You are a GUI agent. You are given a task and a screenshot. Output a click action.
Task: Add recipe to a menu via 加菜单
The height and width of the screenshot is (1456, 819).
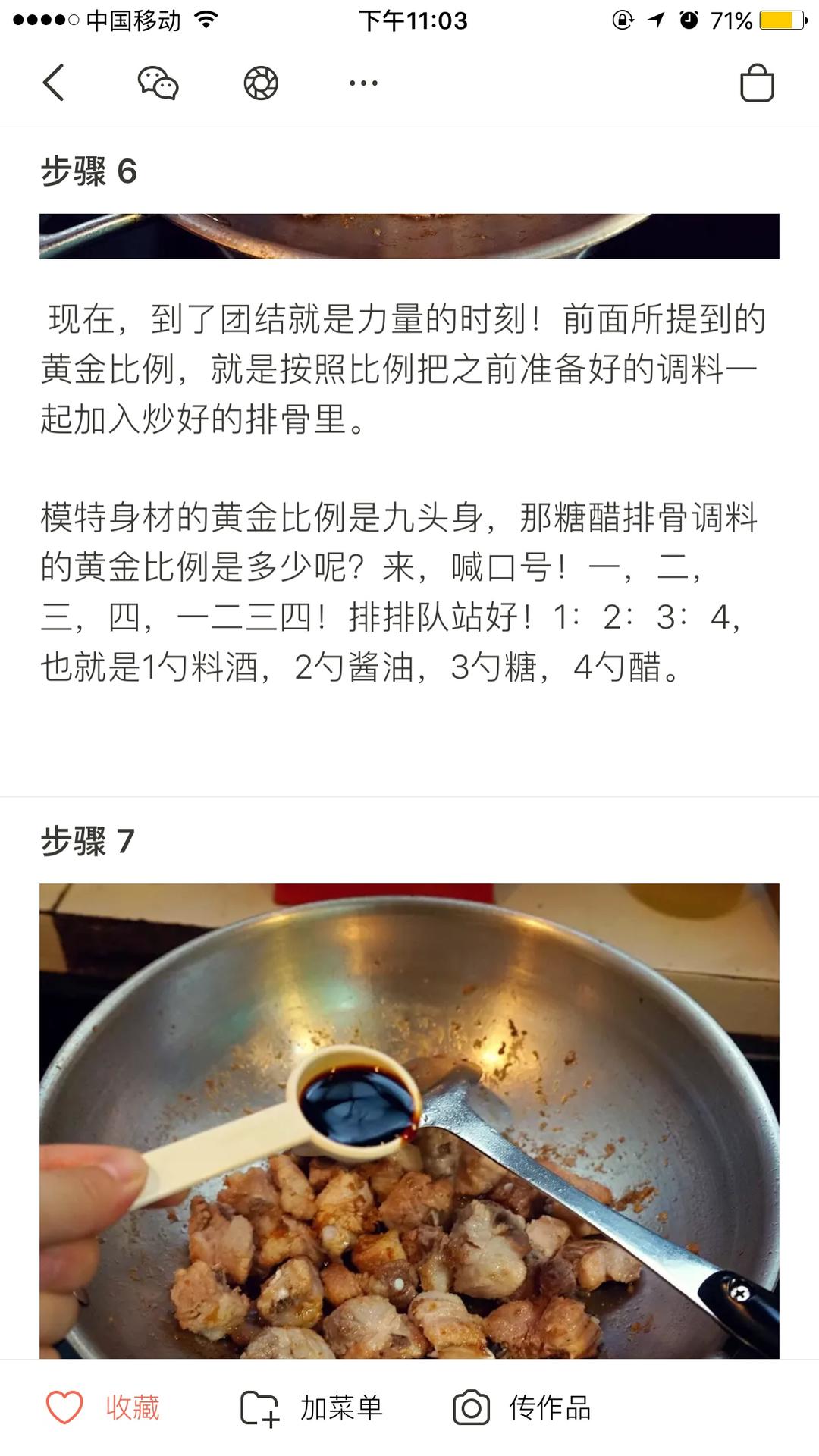click(312, 1408)
